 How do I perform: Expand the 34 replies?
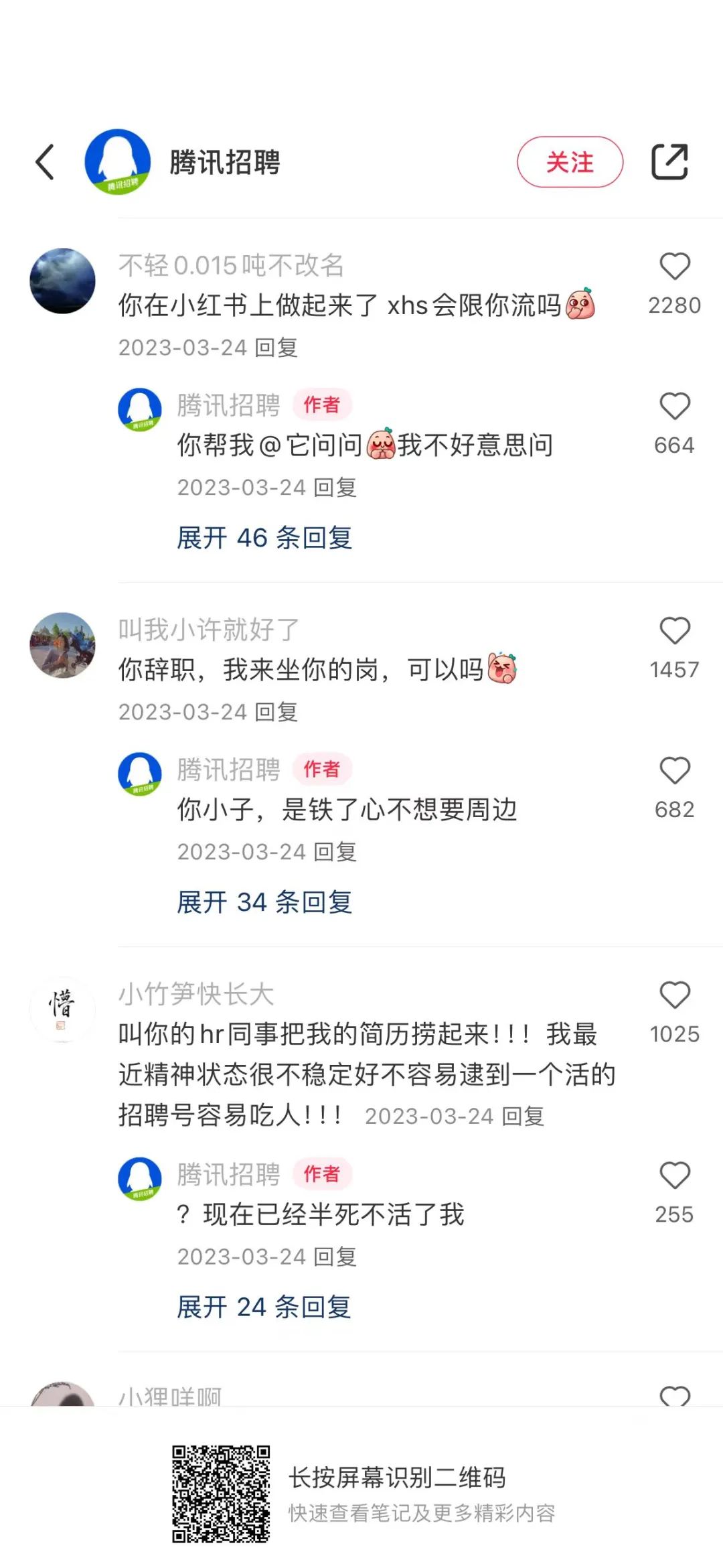pyautogui.click(x=264, y=902)
